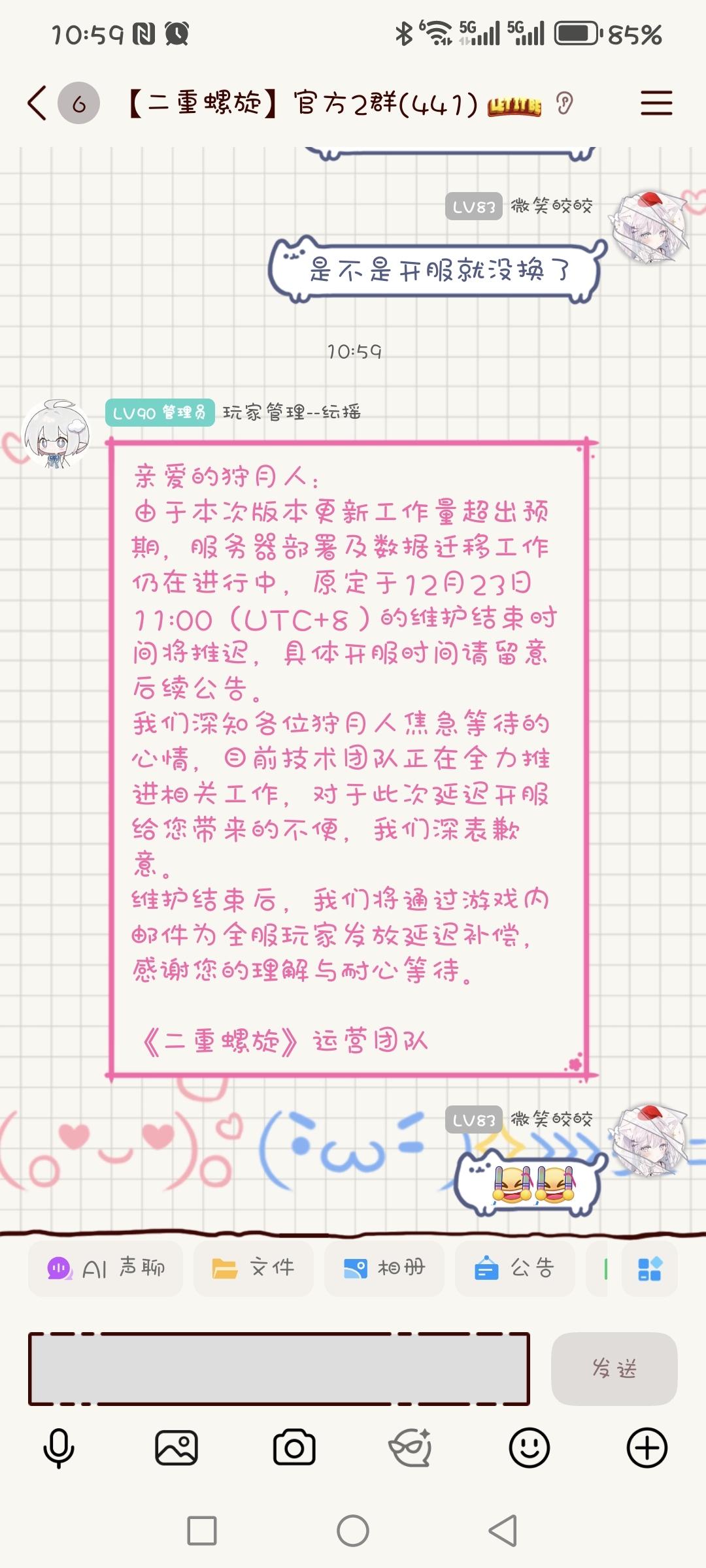
Task: Open the 公告 announcements
Action: 515,1268
